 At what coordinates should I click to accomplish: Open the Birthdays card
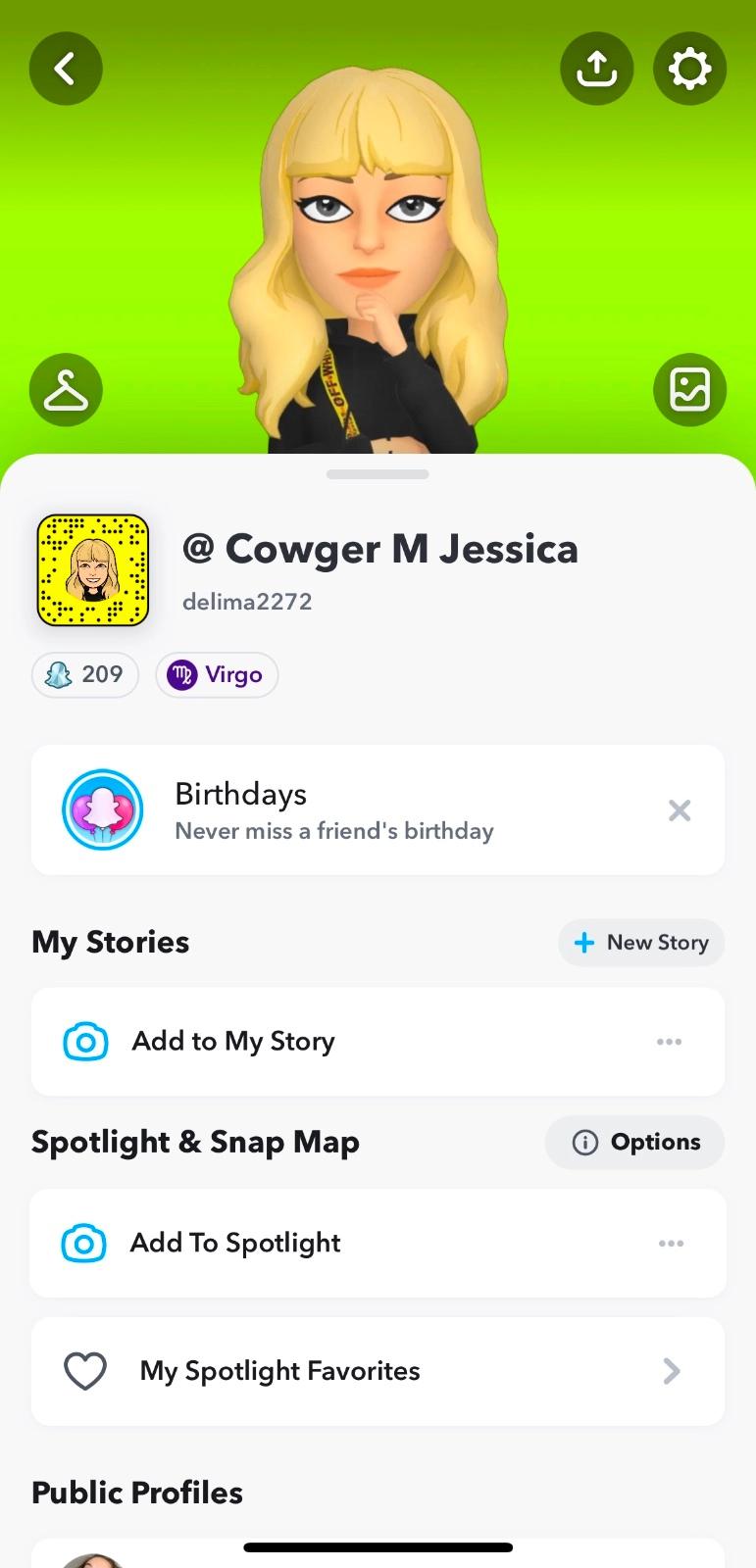pos(333,810)
